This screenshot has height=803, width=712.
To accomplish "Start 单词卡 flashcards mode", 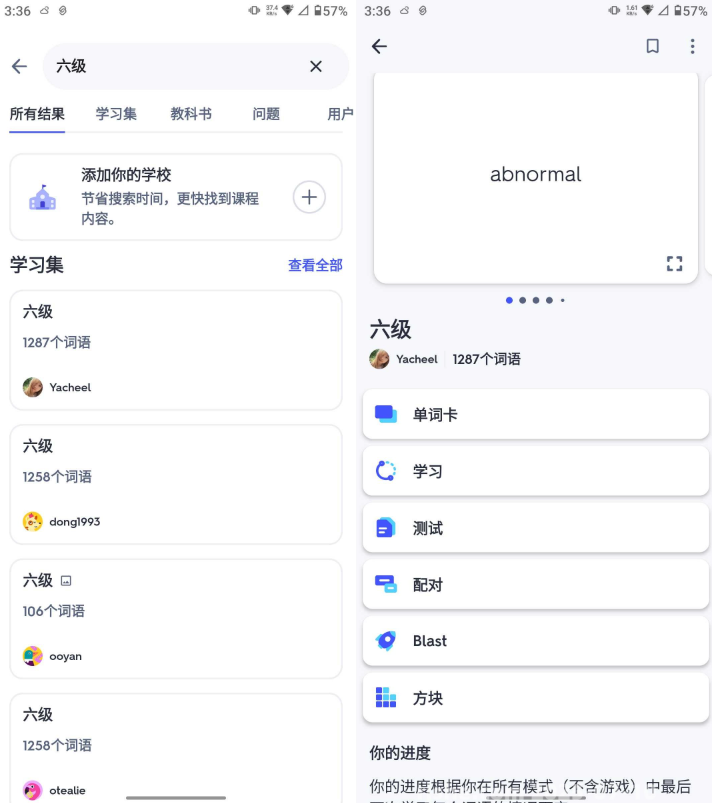I will 536,414.
